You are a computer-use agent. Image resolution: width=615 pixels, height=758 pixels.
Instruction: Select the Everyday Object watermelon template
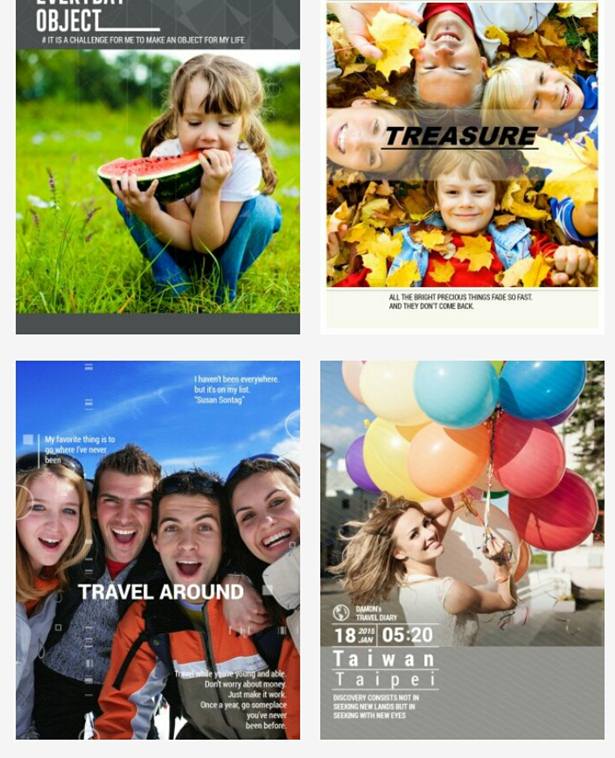click(158, 170)
